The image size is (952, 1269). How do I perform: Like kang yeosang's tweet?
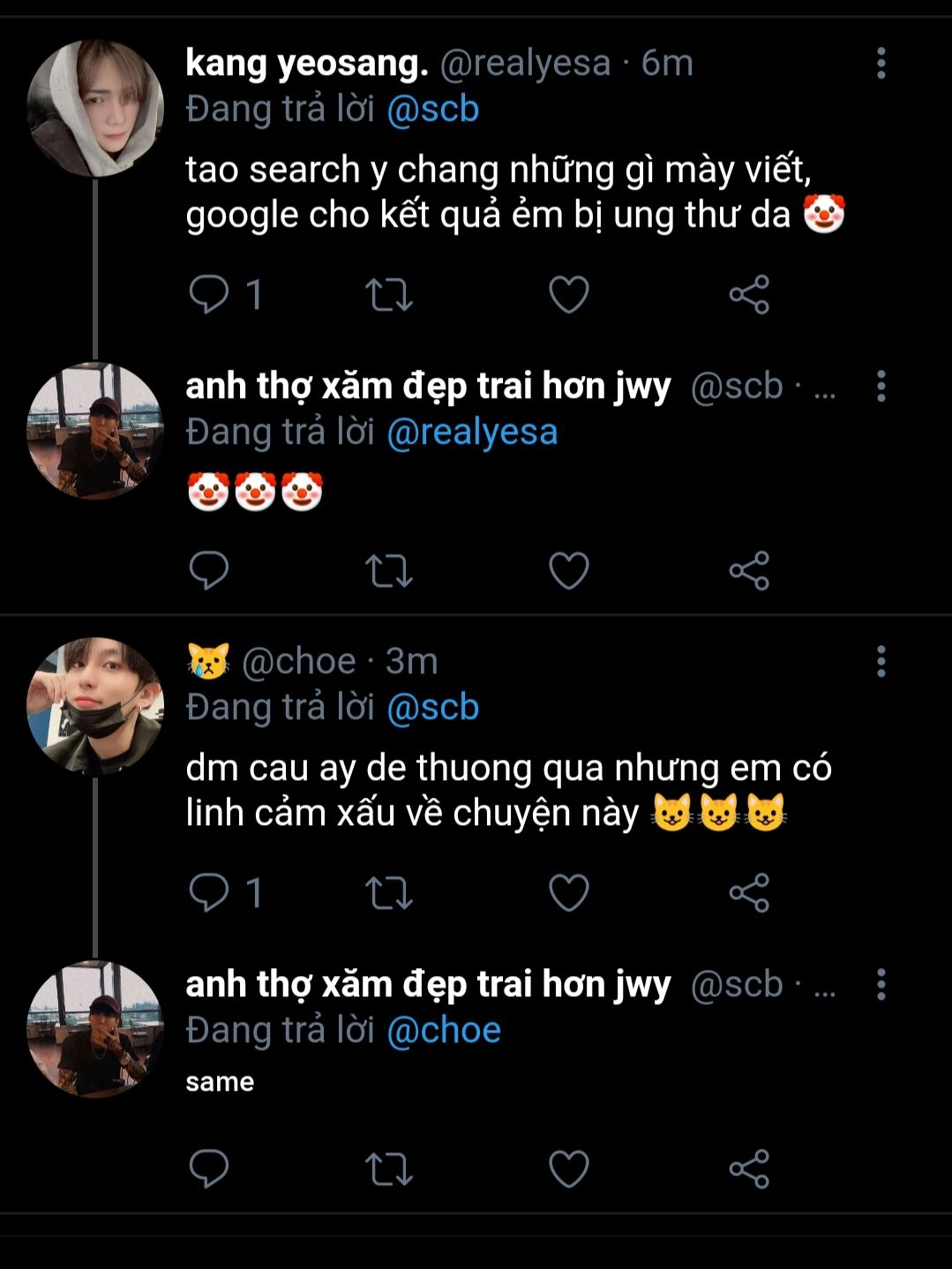[x=569, y=295]
